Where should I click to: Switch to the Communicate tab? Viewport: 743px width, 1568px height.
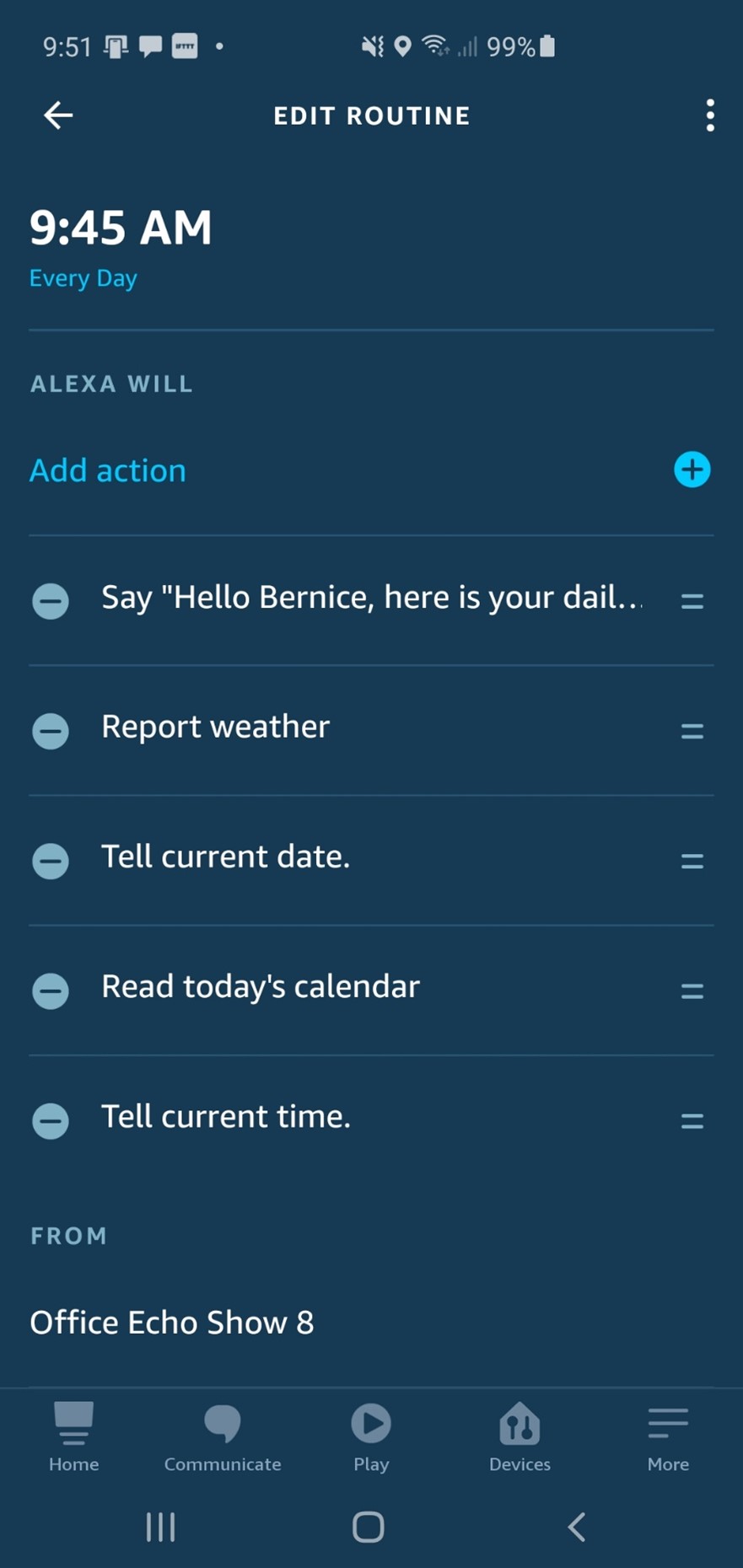pos(223,1436)
